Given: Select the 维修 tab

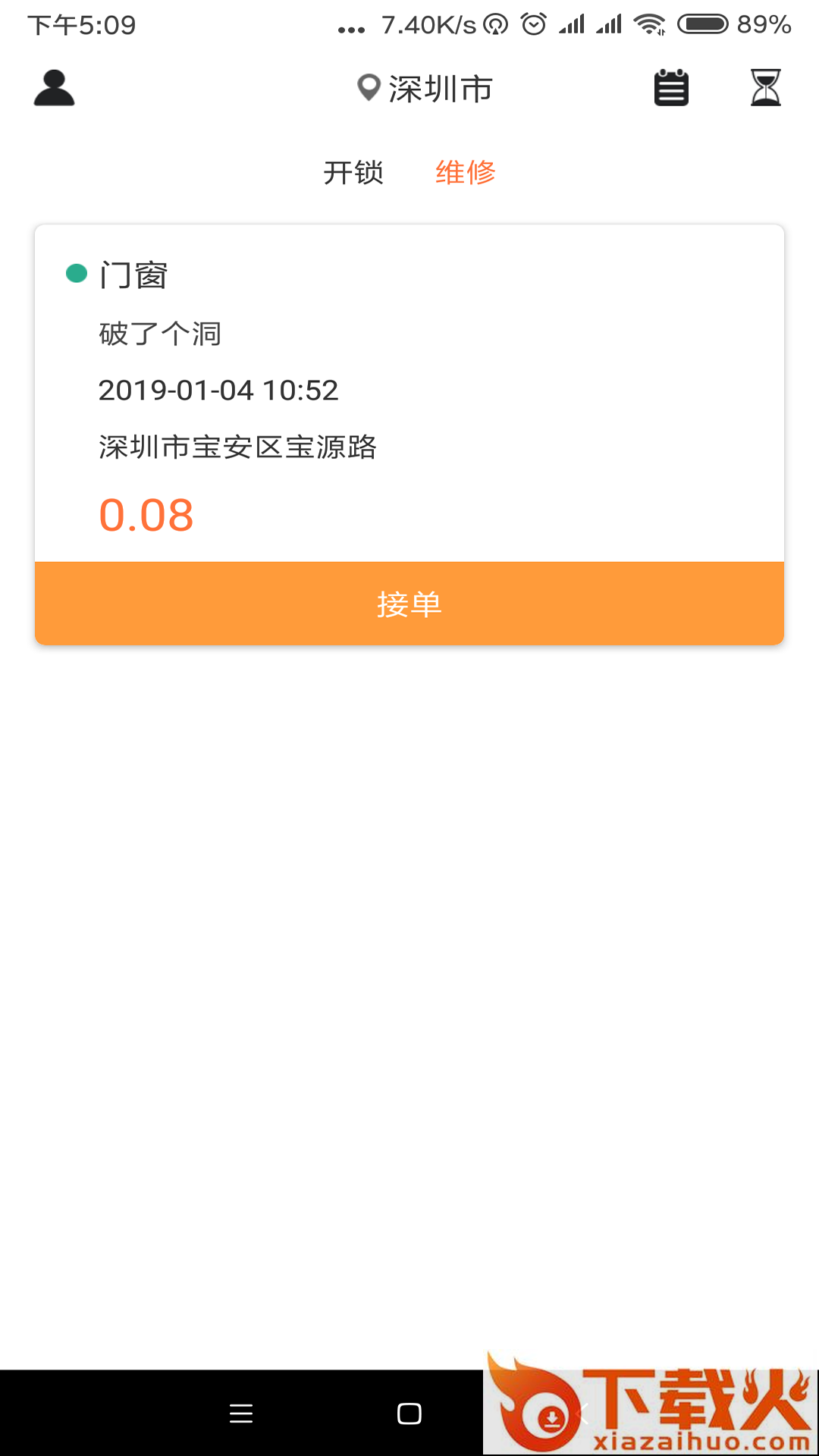Looking at the screenshot, I should 465,173.
